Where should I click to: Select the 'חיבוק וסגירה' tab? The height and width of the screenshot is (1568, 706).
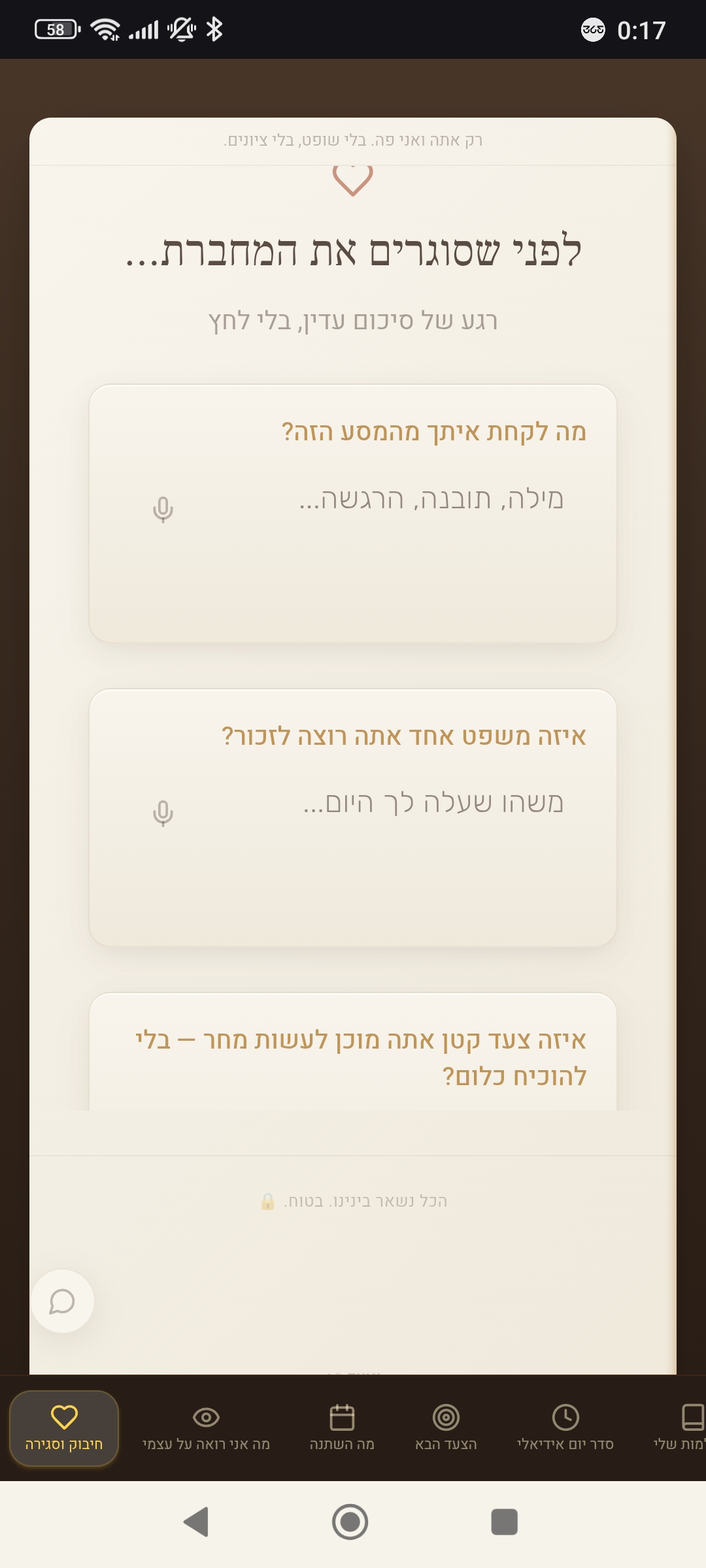(64, 1428)
